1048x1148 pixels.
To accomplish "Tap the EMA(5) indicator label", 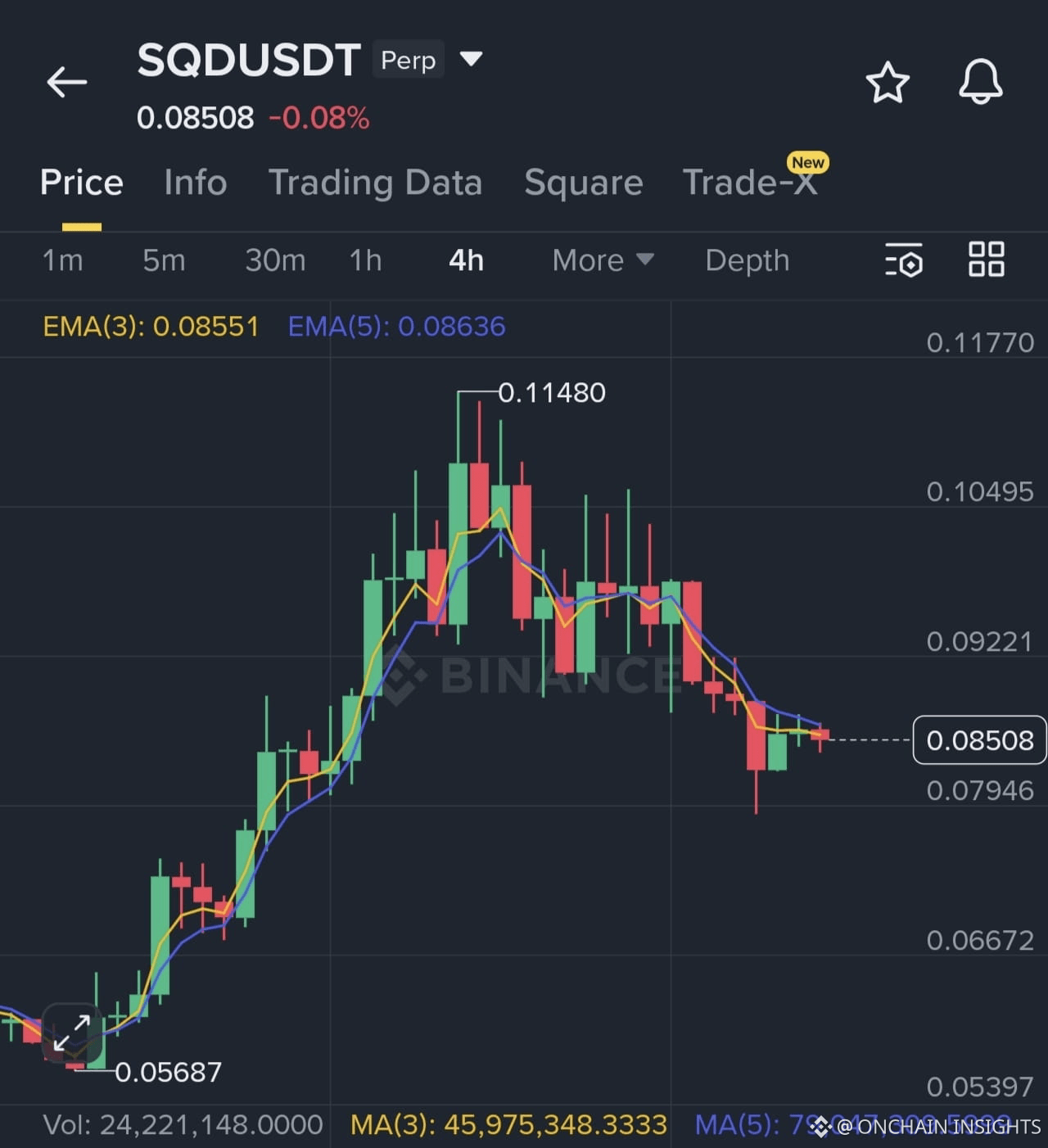I will (x=396, y=327).
